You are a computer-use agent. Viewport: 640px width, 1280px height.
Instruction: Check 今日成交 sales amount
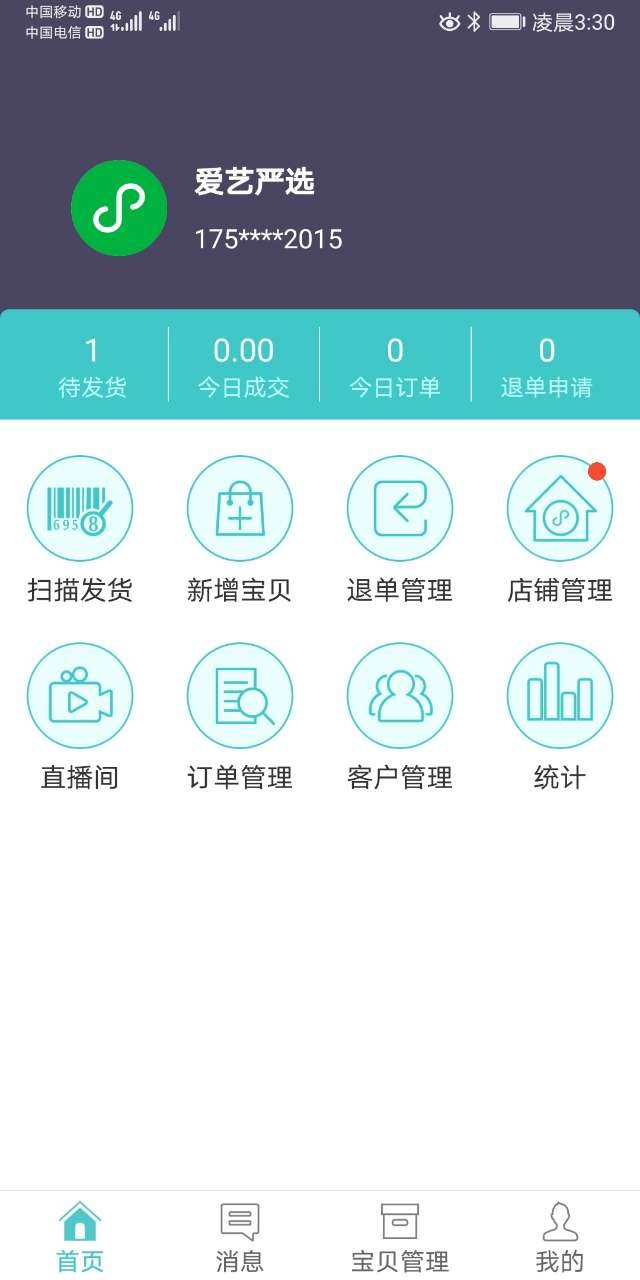(243, 366)
